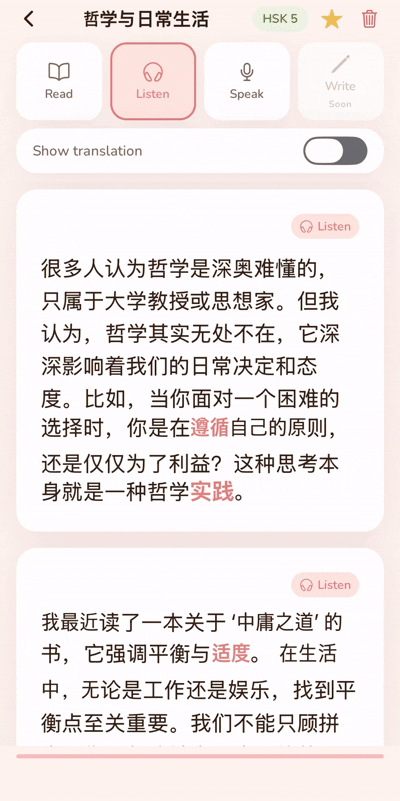
Task: Tap the star to favorite this lesson
Action: coord(332,19)
